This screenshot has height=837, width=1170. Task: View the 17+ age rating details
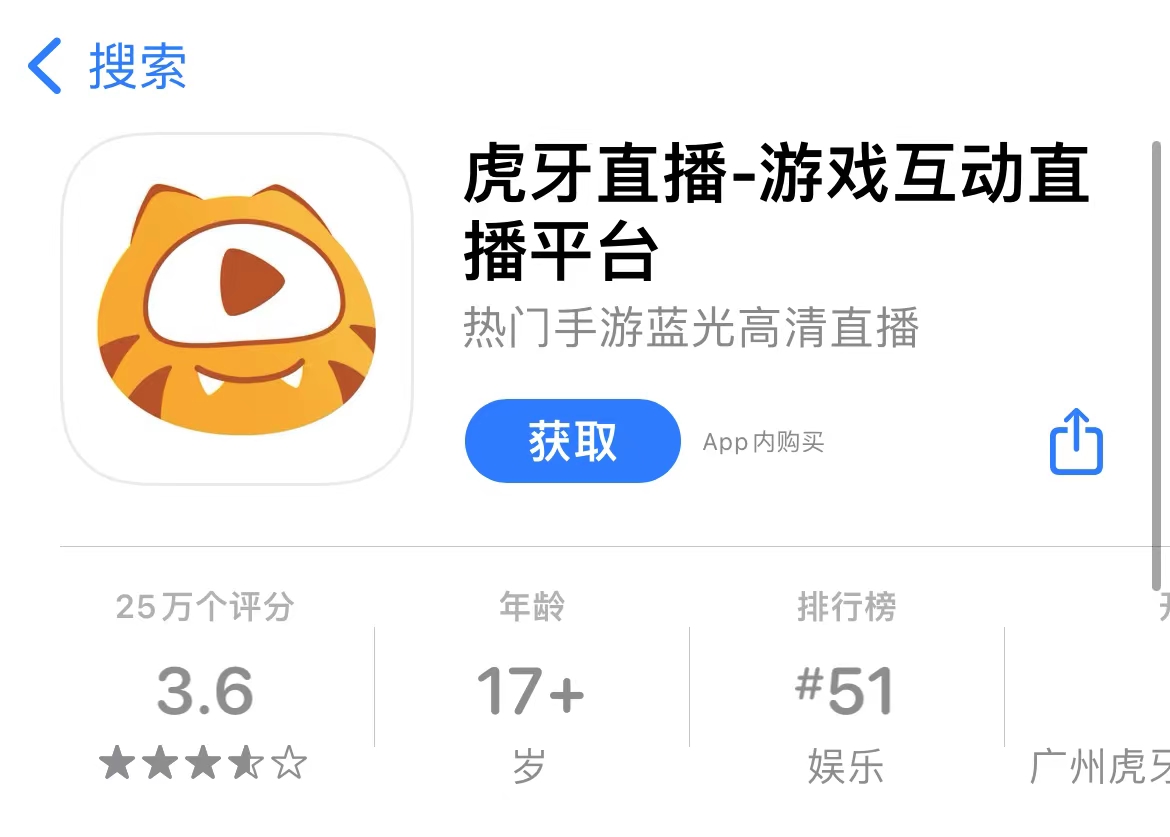[x=530, y=690]
